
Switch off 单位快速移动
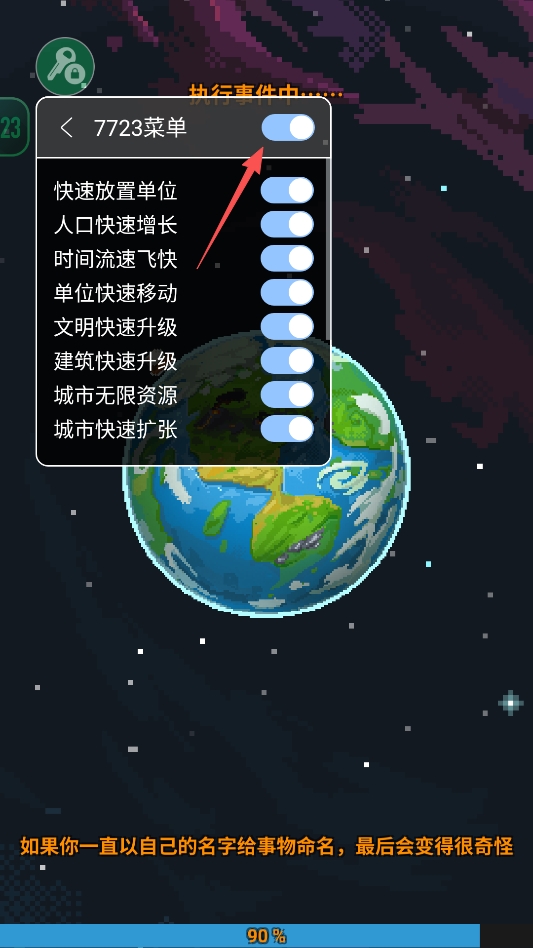pos(288,293)
